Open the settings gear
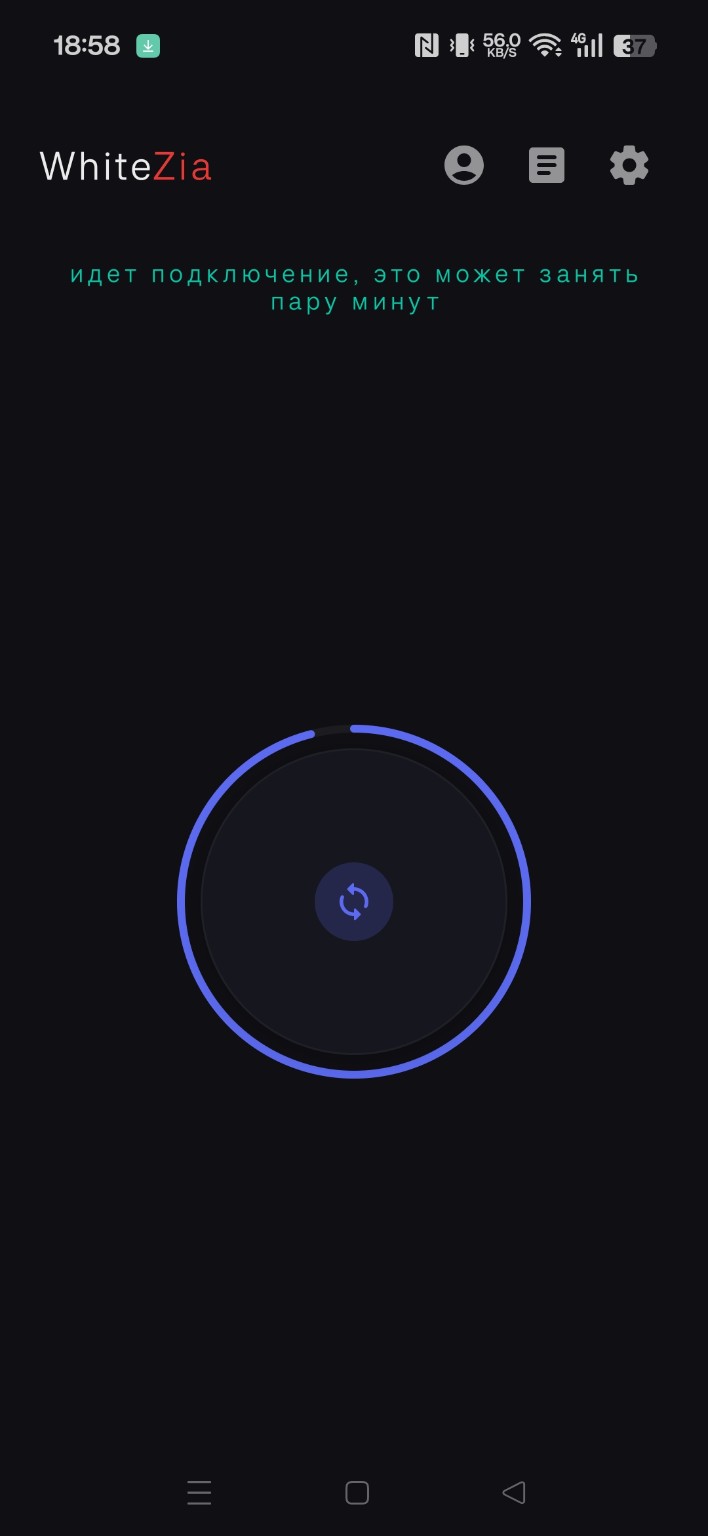Screen dimensions: 708x1536 tap(629, 165)
